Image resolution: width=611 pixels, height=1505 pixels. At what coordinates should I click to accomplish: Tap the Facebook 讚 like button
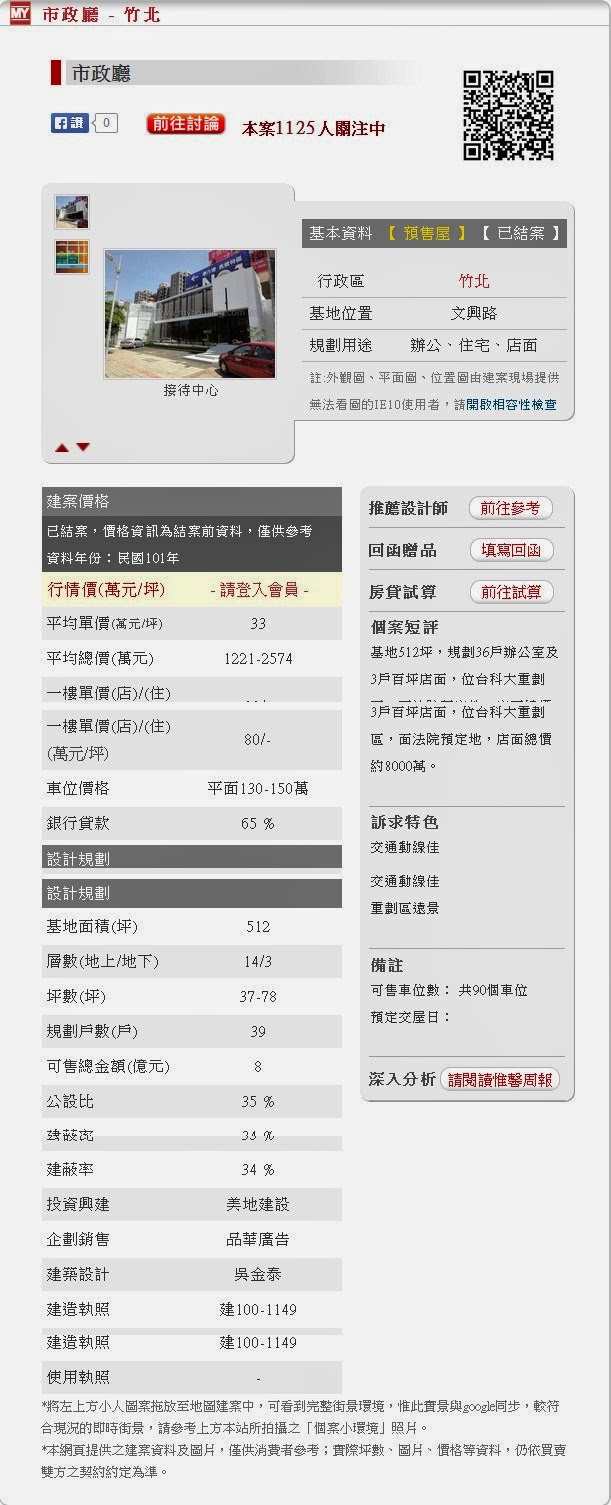coord(70,123)
